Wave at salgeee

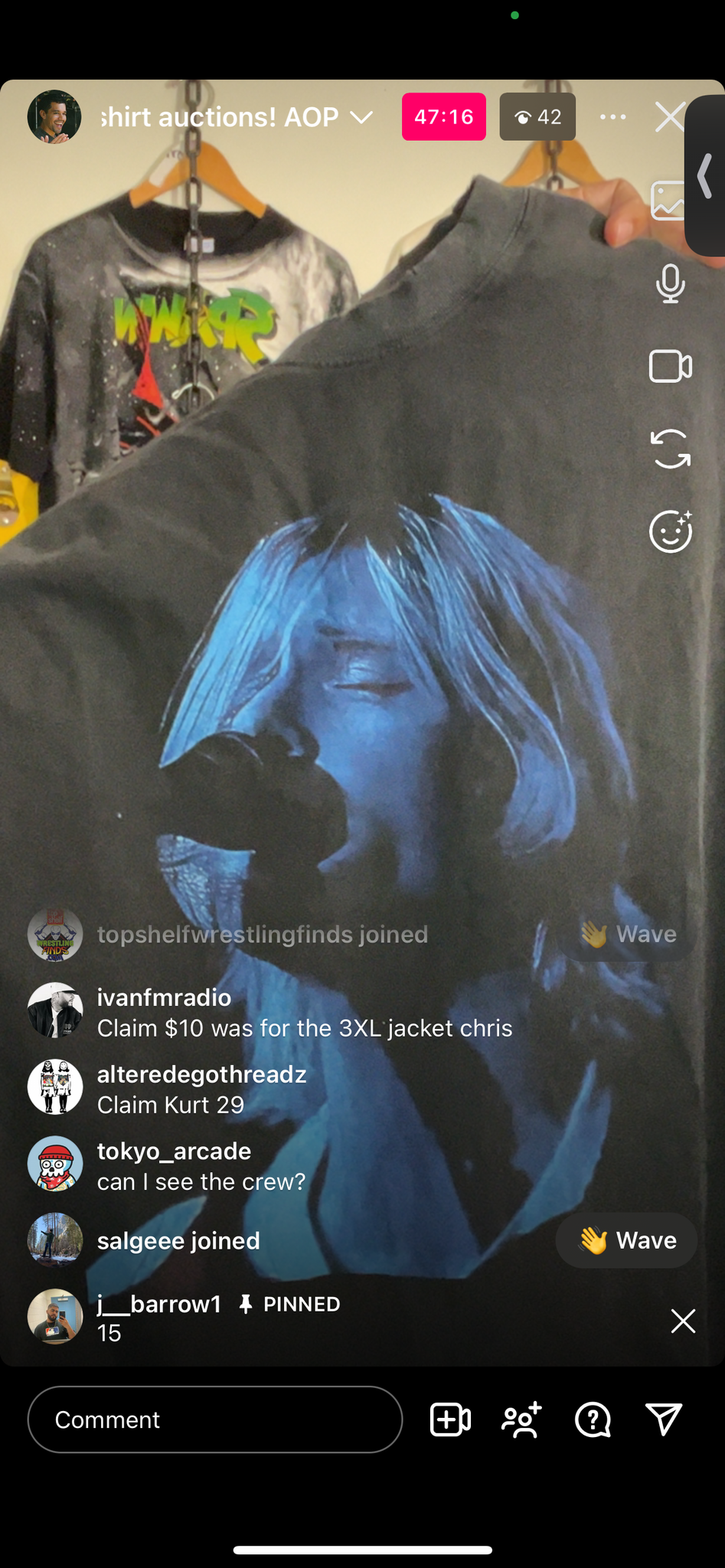(626, 1240)
